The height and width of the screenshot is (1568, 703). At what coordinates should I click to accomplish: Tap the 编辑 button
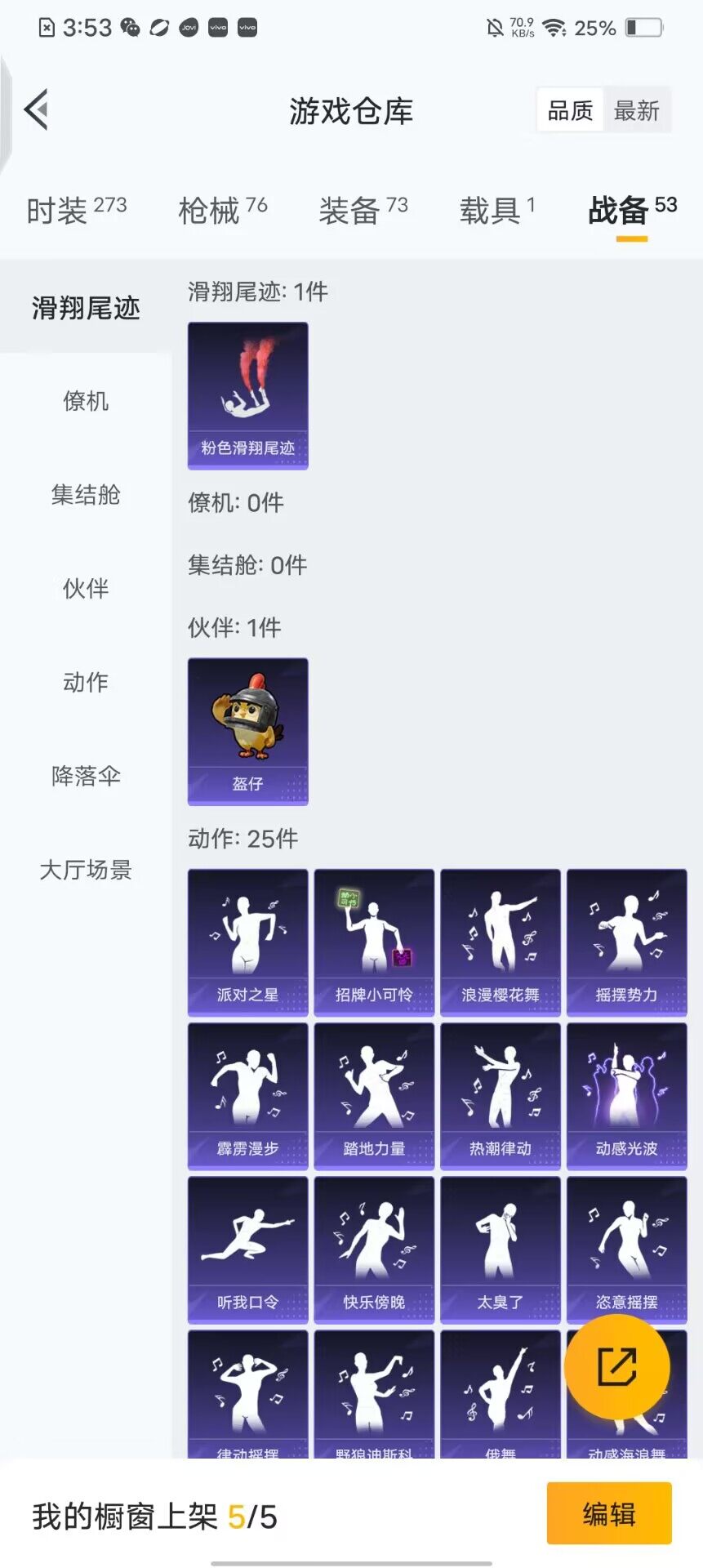tap(608, 1514)
